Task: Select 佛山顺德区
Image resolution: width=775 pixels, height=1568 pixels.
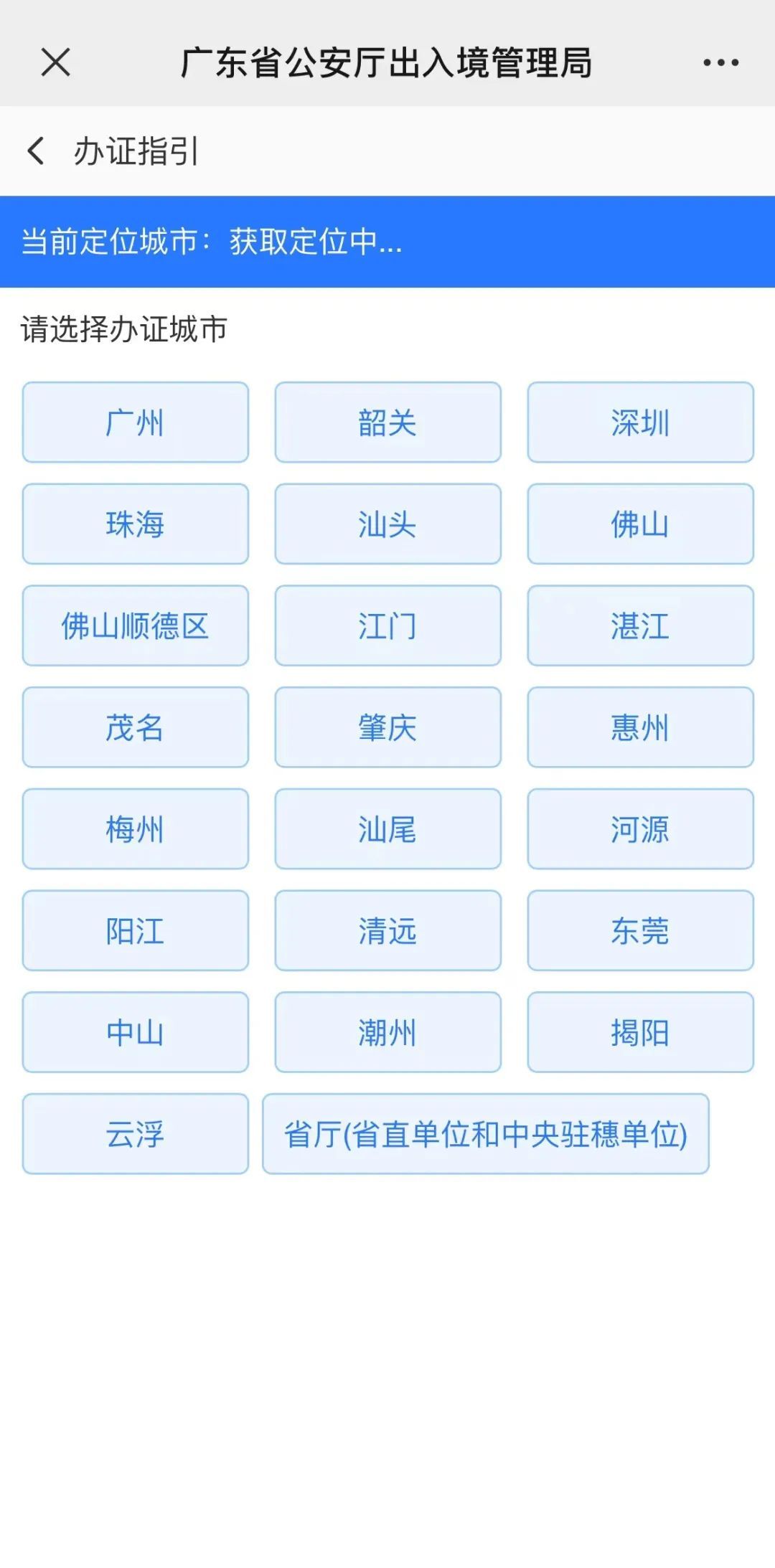Action: pyautogui.click(x=136, y=626)
